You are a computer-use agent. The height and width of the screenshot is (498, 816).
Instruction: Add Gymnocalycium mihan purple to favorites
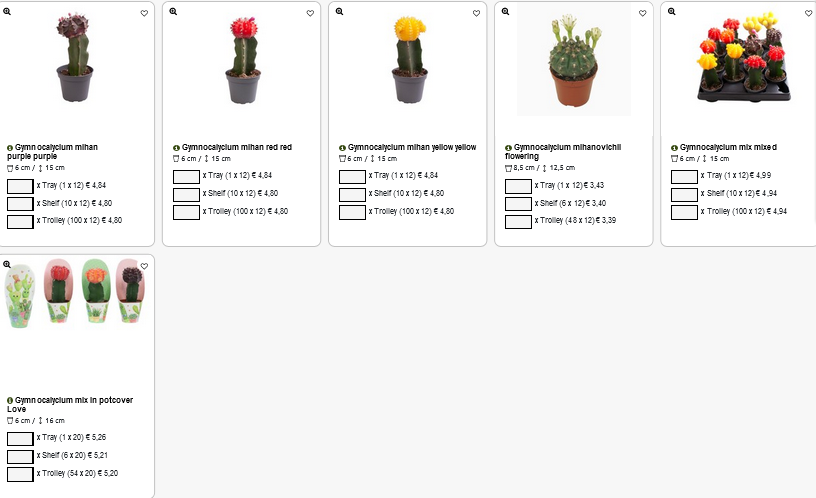144,14
